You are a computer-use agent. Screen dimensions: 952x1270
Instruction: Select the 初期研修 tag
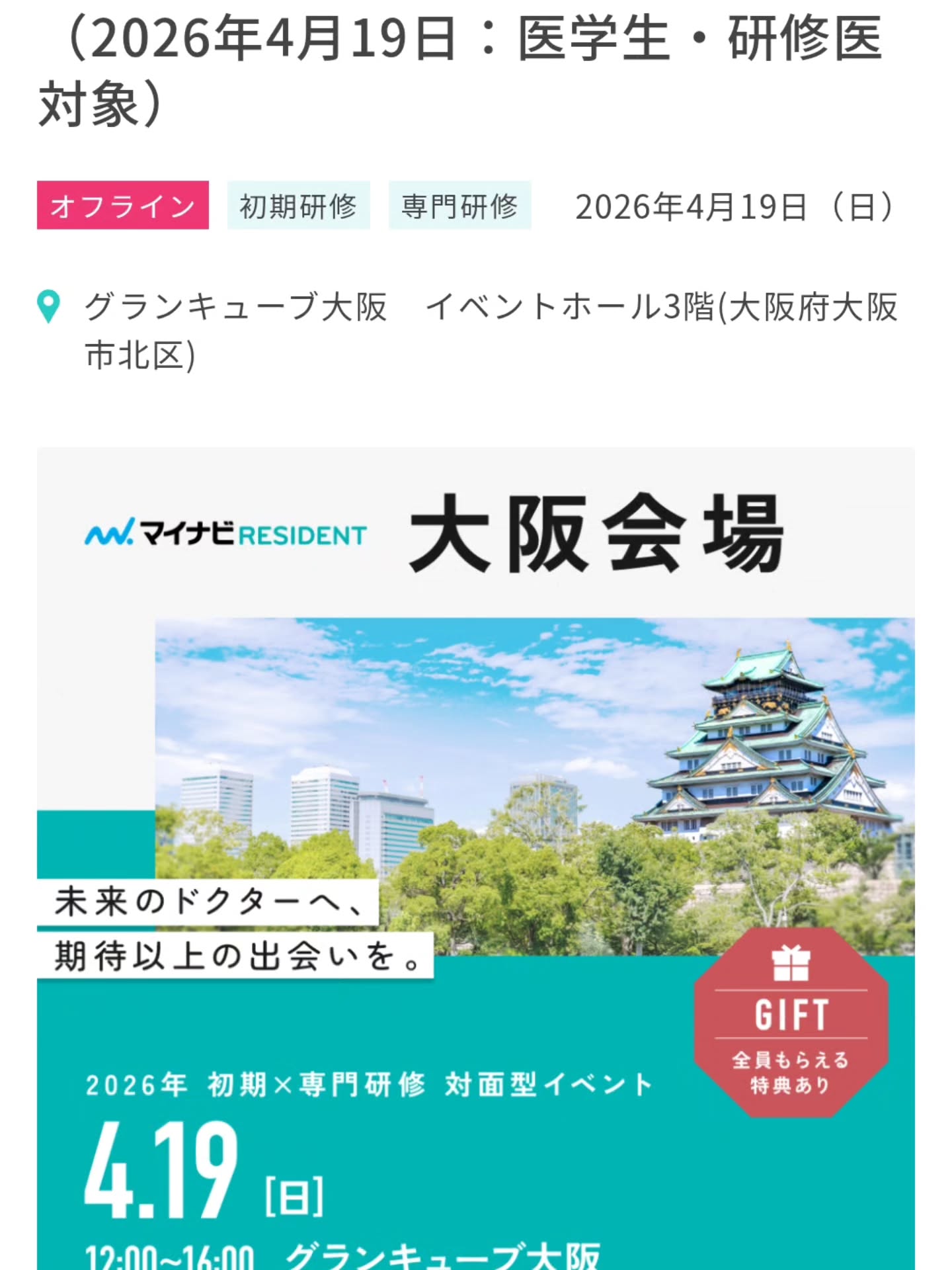pos(298,205)
